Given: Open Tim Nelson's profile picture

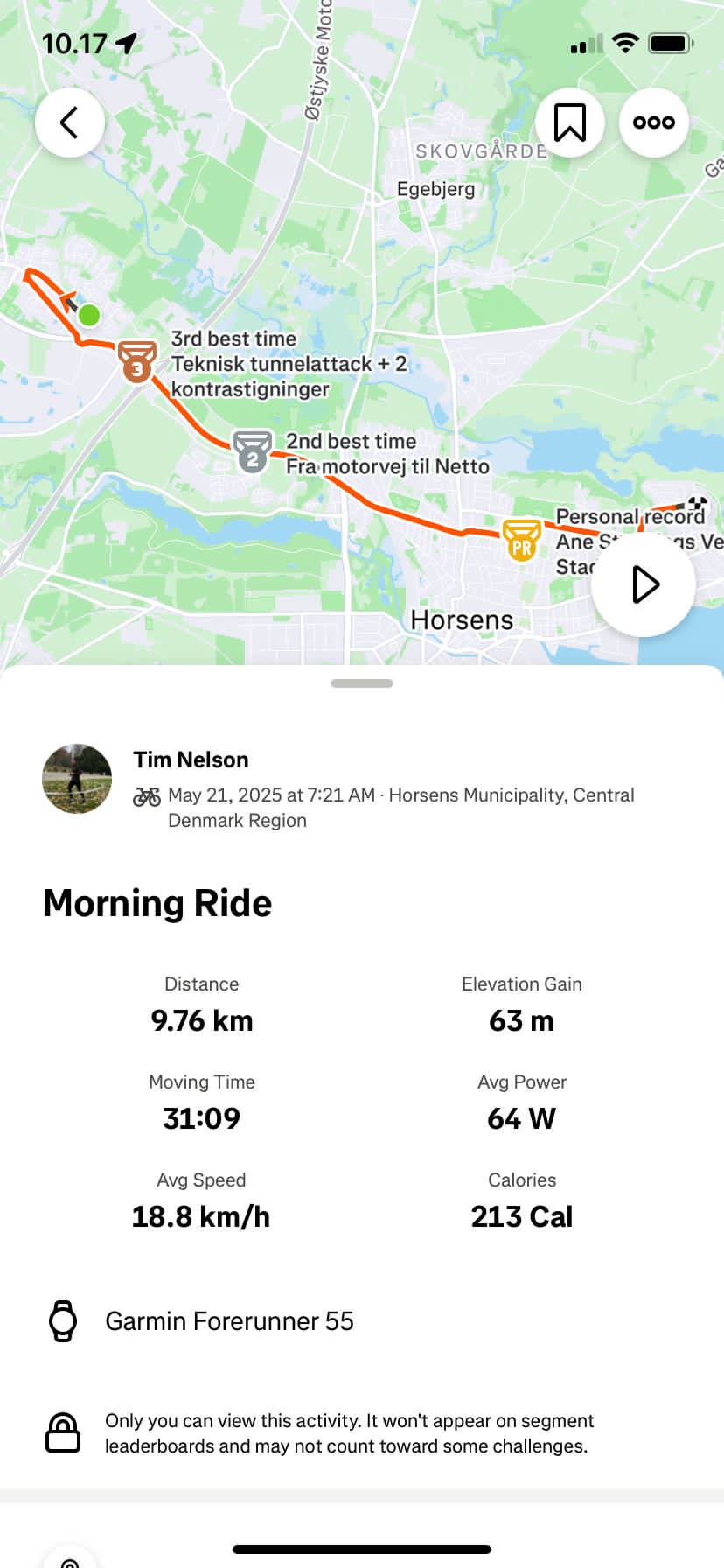Looking at the screenshot, I should tap(77, 779).
